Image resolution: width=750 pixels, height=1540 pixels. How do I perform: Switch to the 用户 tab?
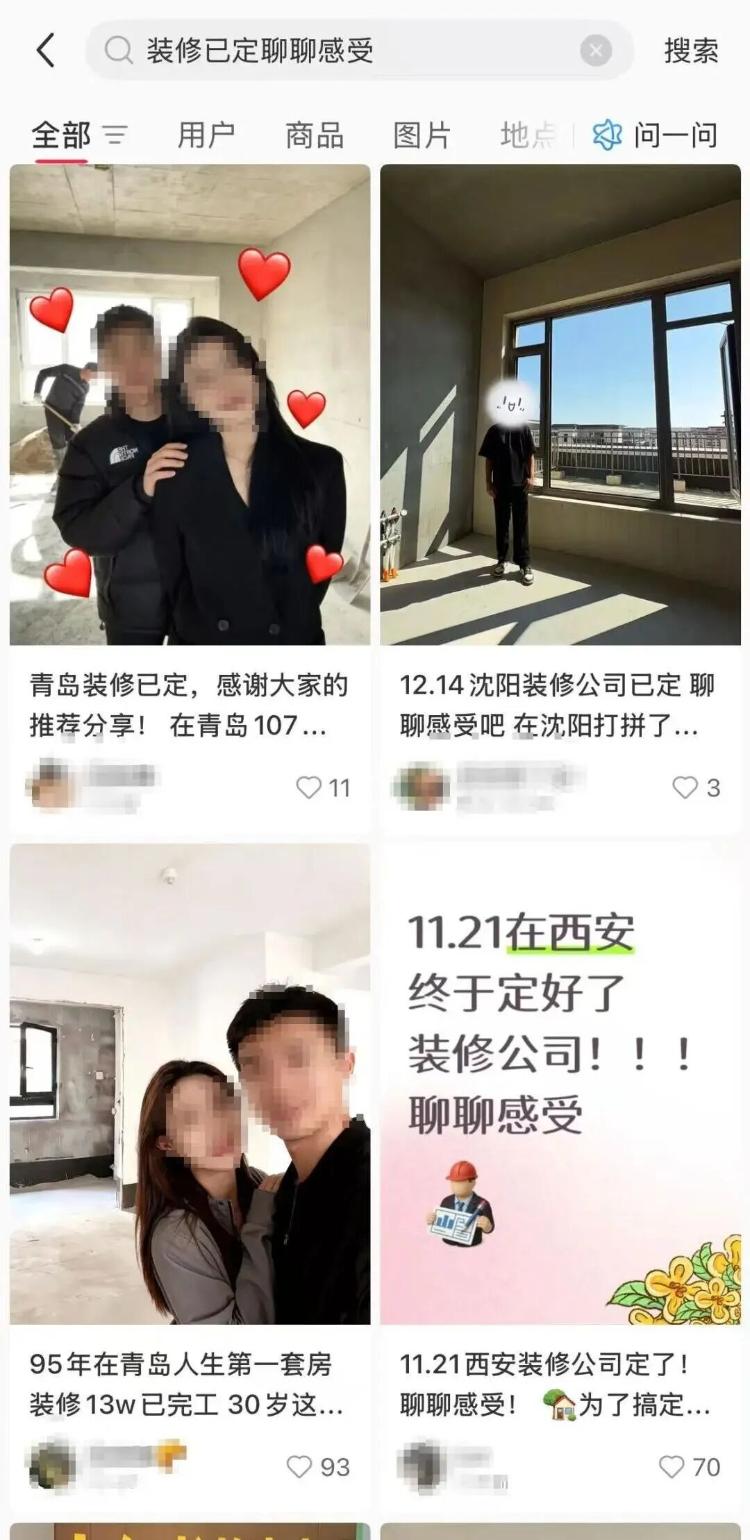tap(206, 135)
